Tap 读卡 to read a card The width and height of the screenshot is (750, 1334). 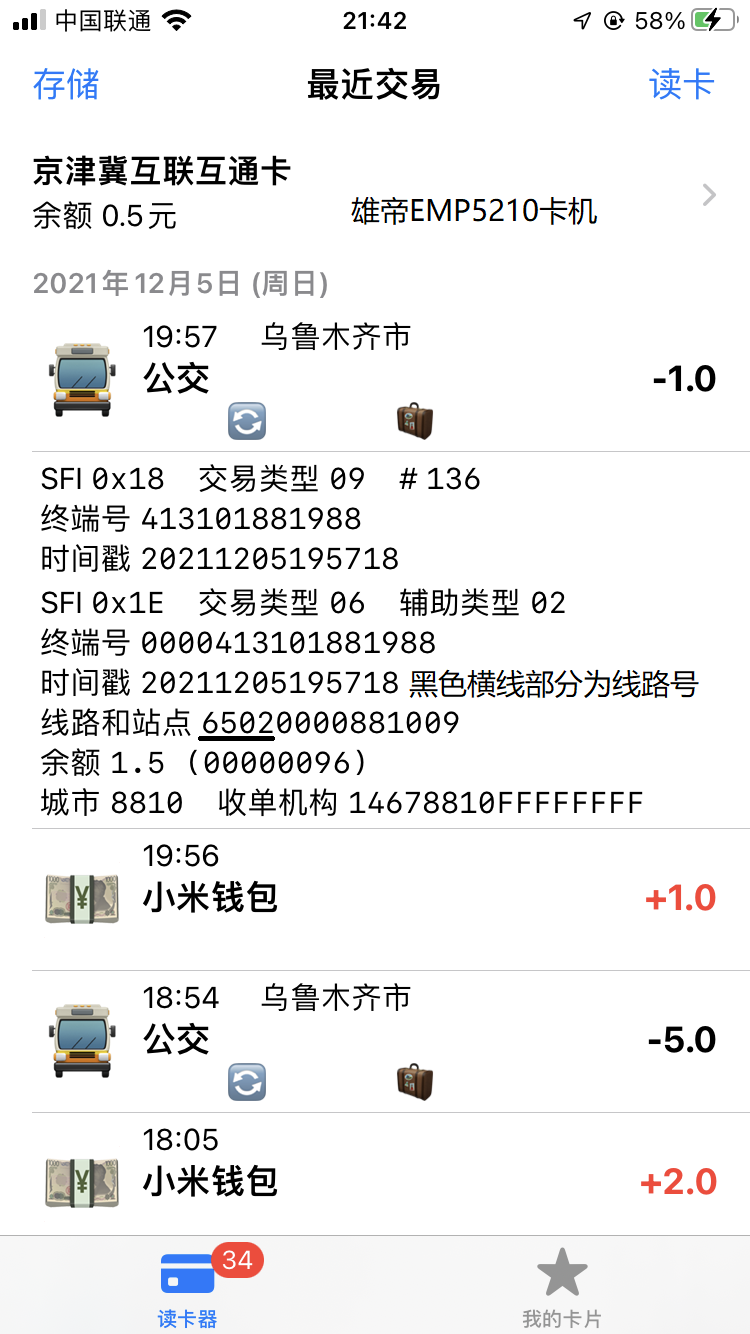(682, 84)
